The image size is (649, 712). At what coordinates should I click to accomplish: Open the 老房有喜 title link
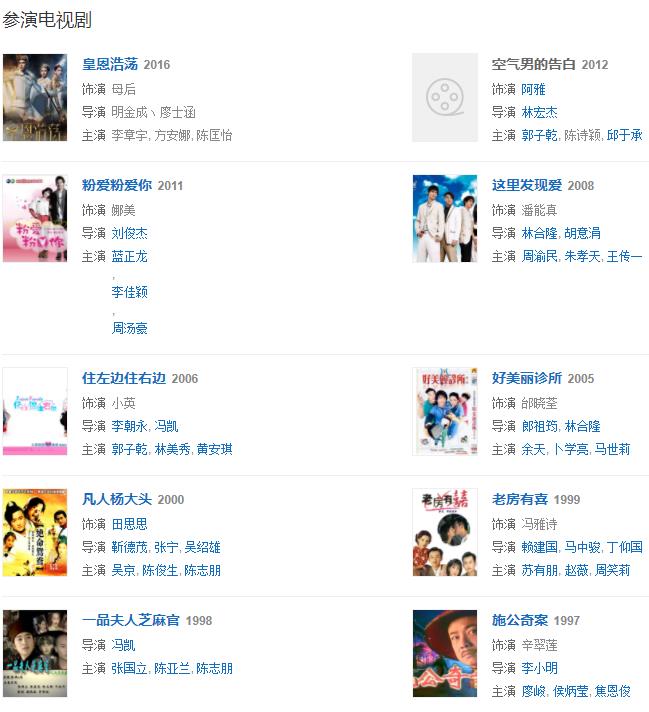(x=520, y=499)
